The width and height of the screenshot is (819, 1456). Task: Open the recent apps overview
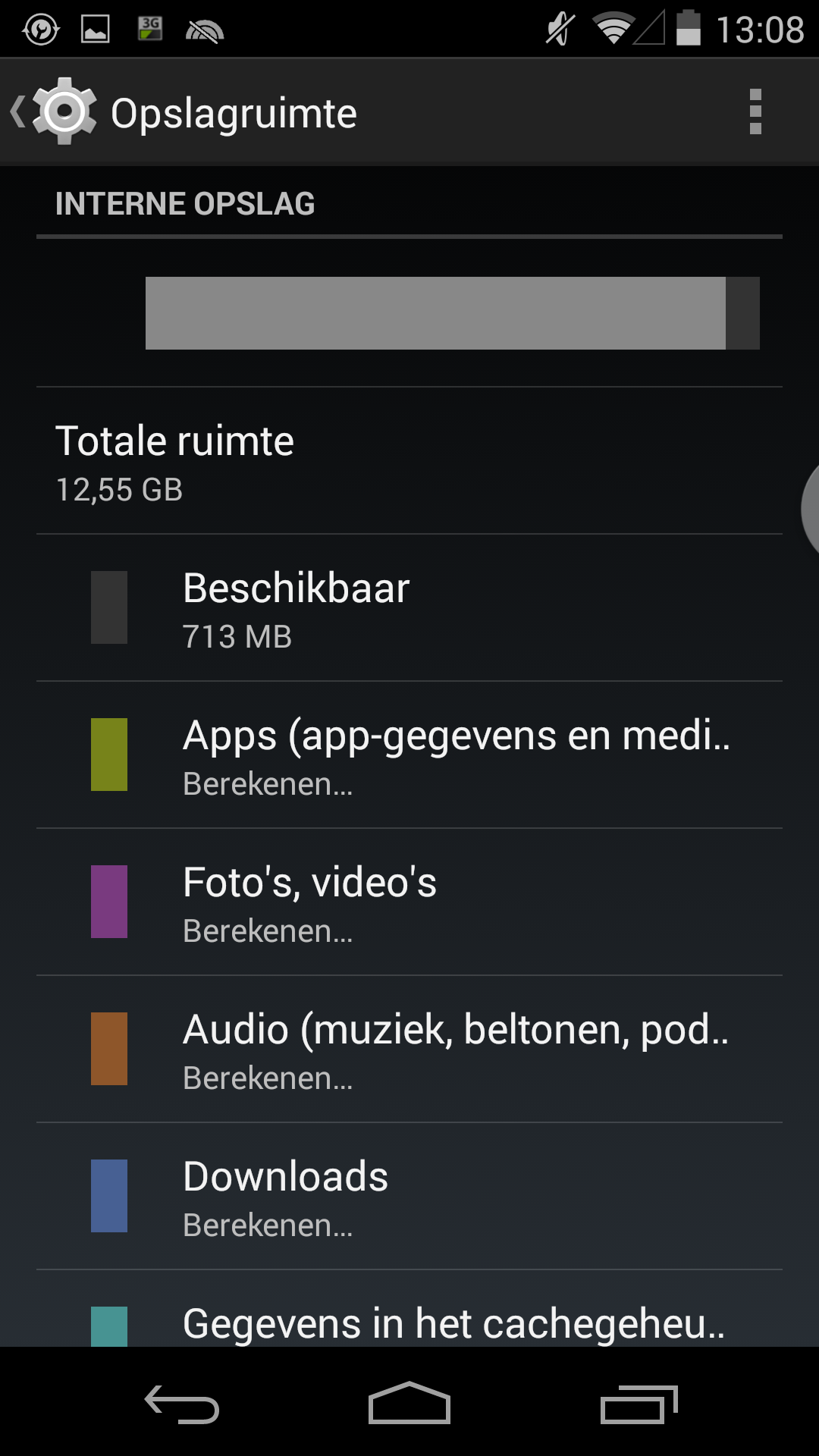639,1404
